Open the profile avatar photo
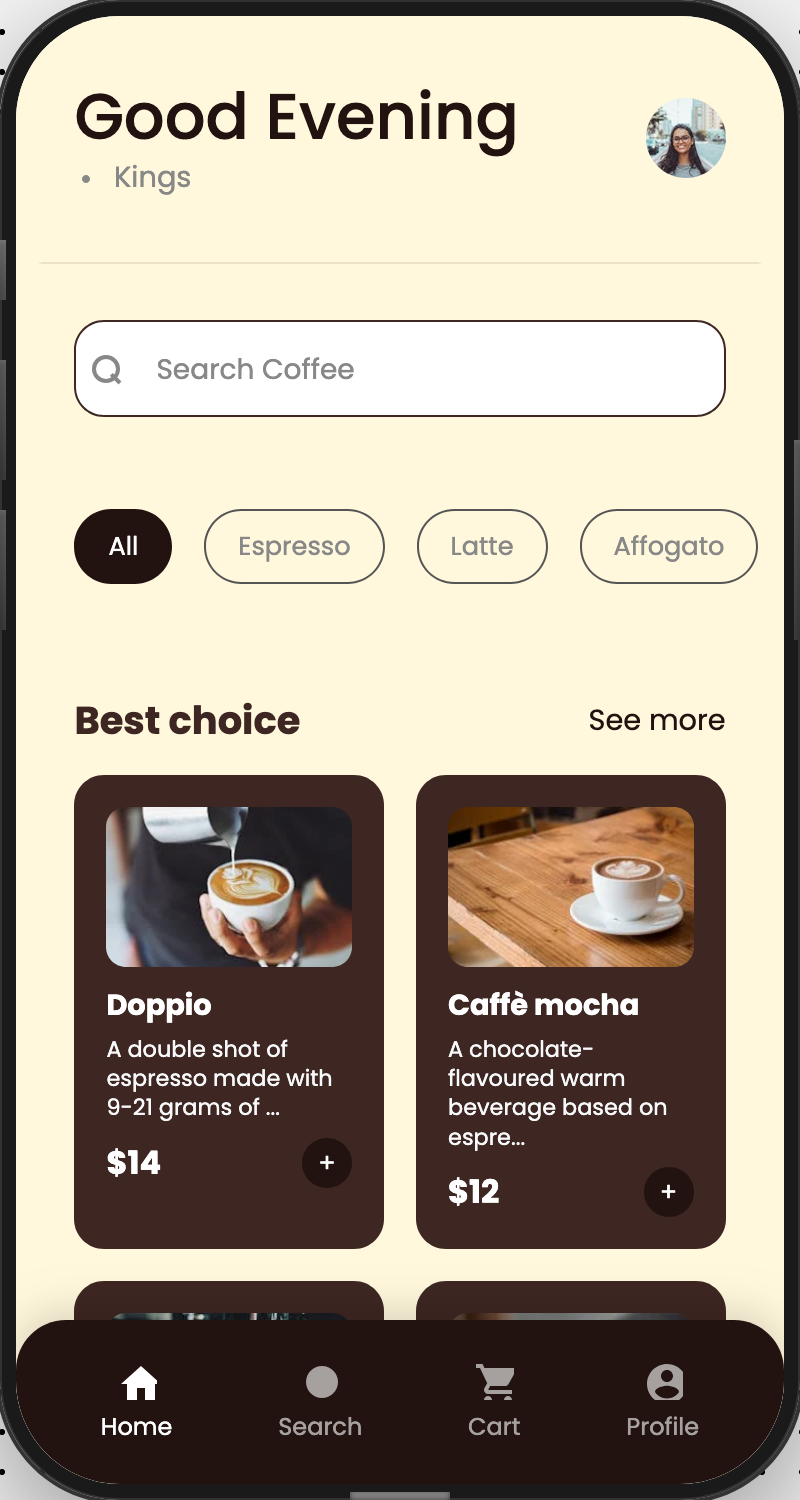 coord(686,138)
